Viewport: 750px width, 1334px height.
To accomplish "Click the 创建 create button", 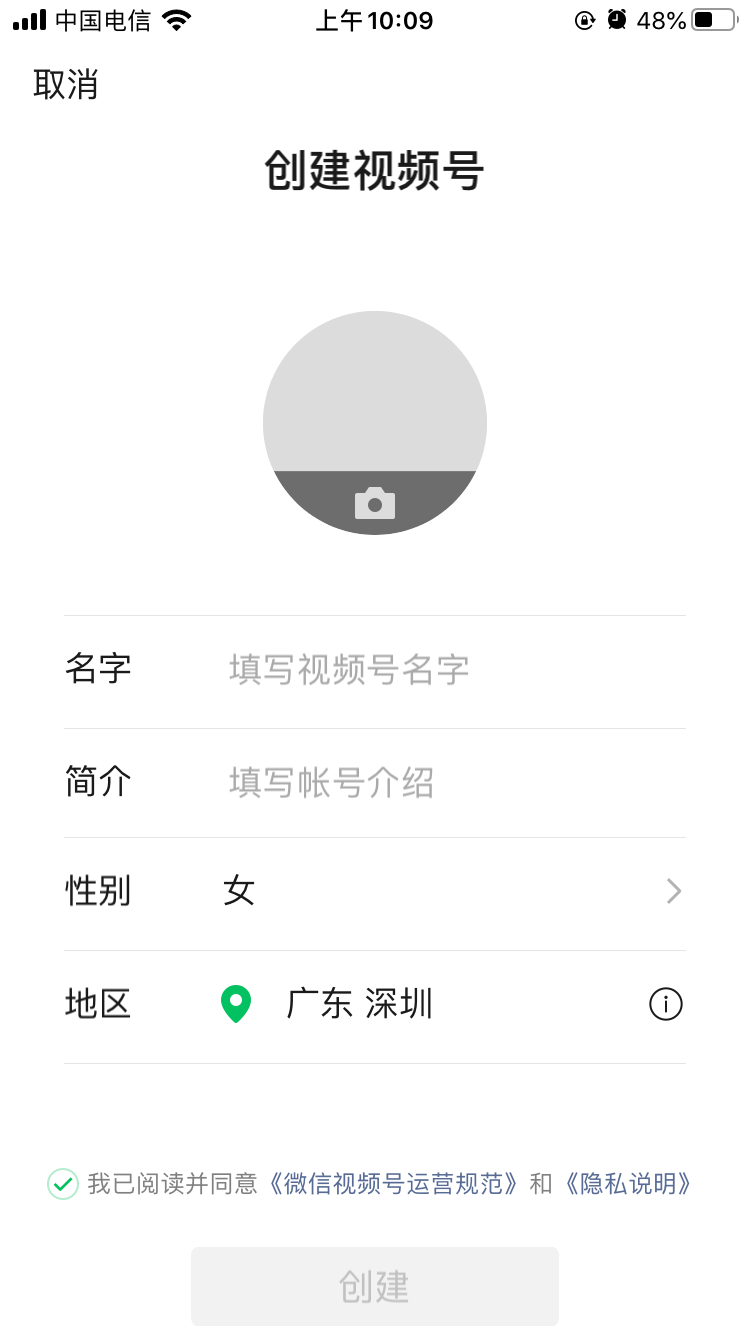I will 375,1286.
